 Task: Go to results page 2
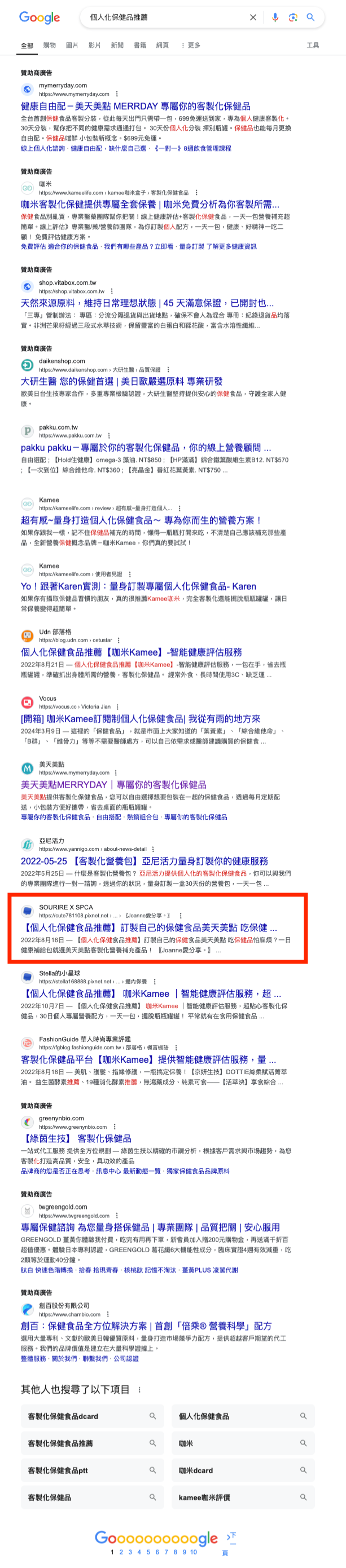click(x=121, y=1551)
